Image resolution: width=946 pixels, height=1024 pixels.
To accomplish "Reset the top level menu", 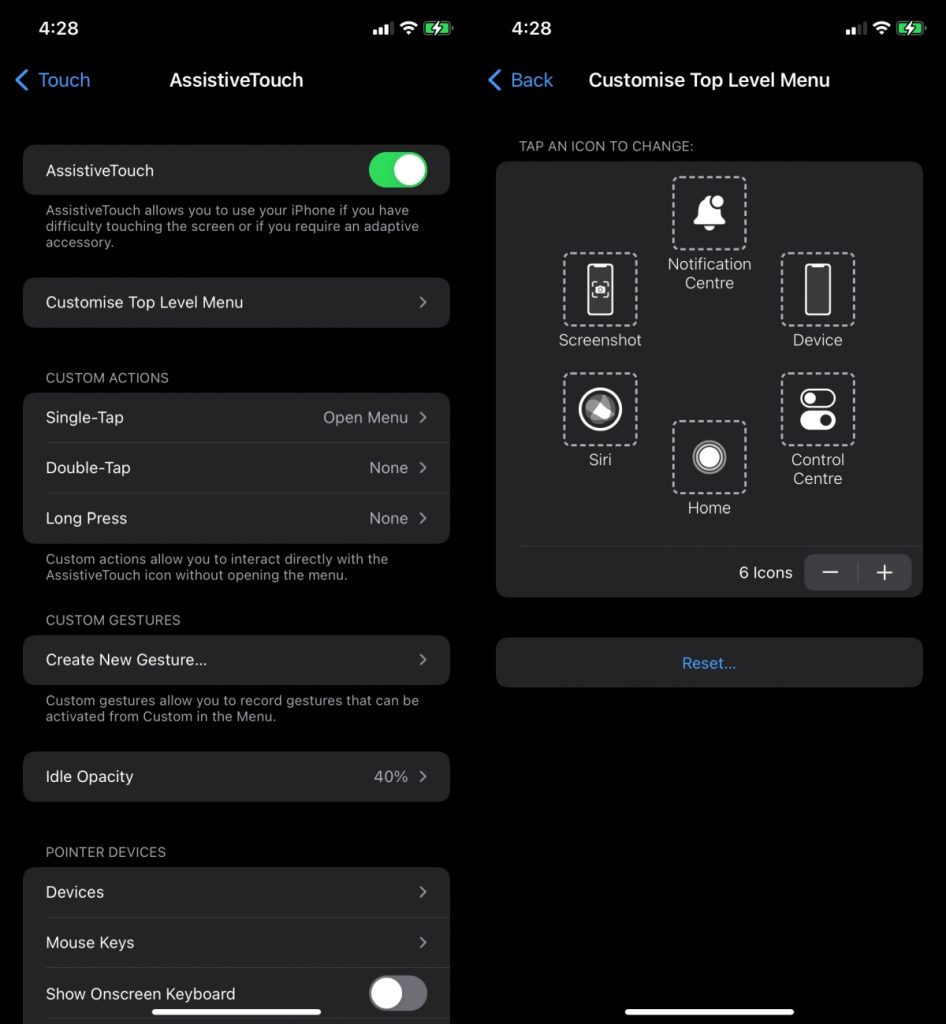I will [x=709, y=663].
